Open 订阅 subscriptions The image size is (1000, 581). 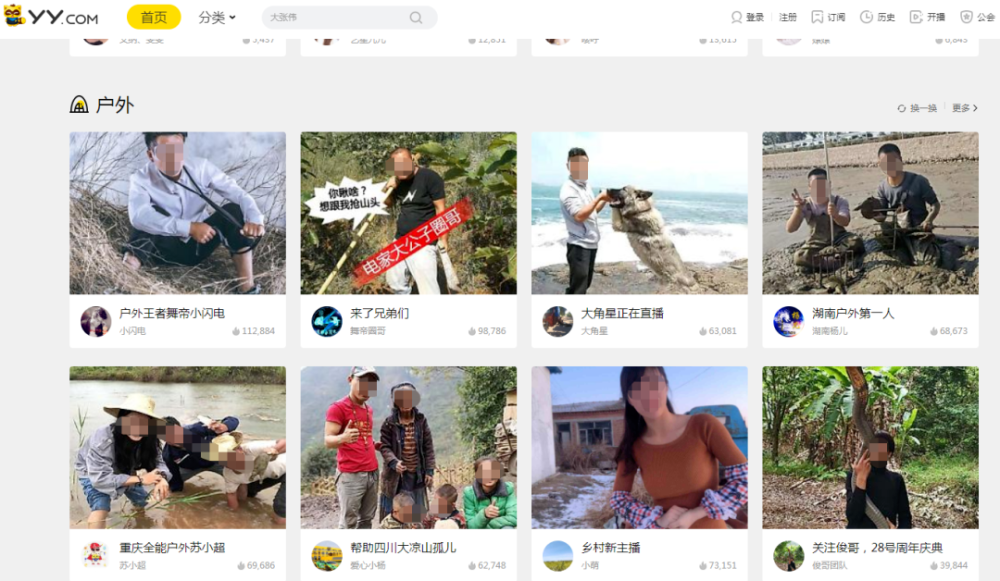[828, 17]
